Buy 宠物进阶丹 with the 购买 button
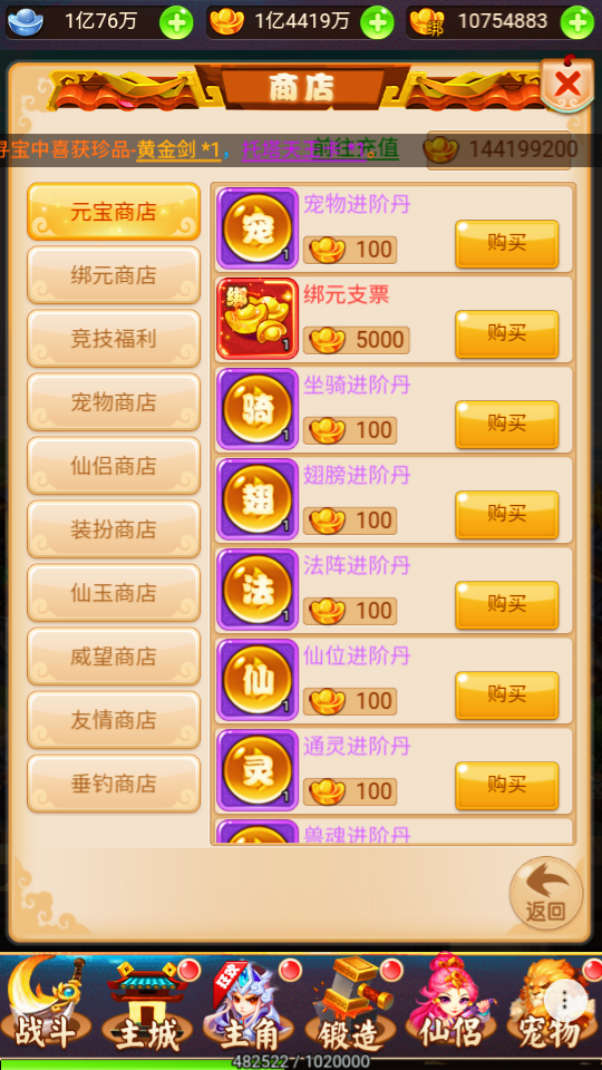Viewport: 602px width, 1070px height. point(506,243)
